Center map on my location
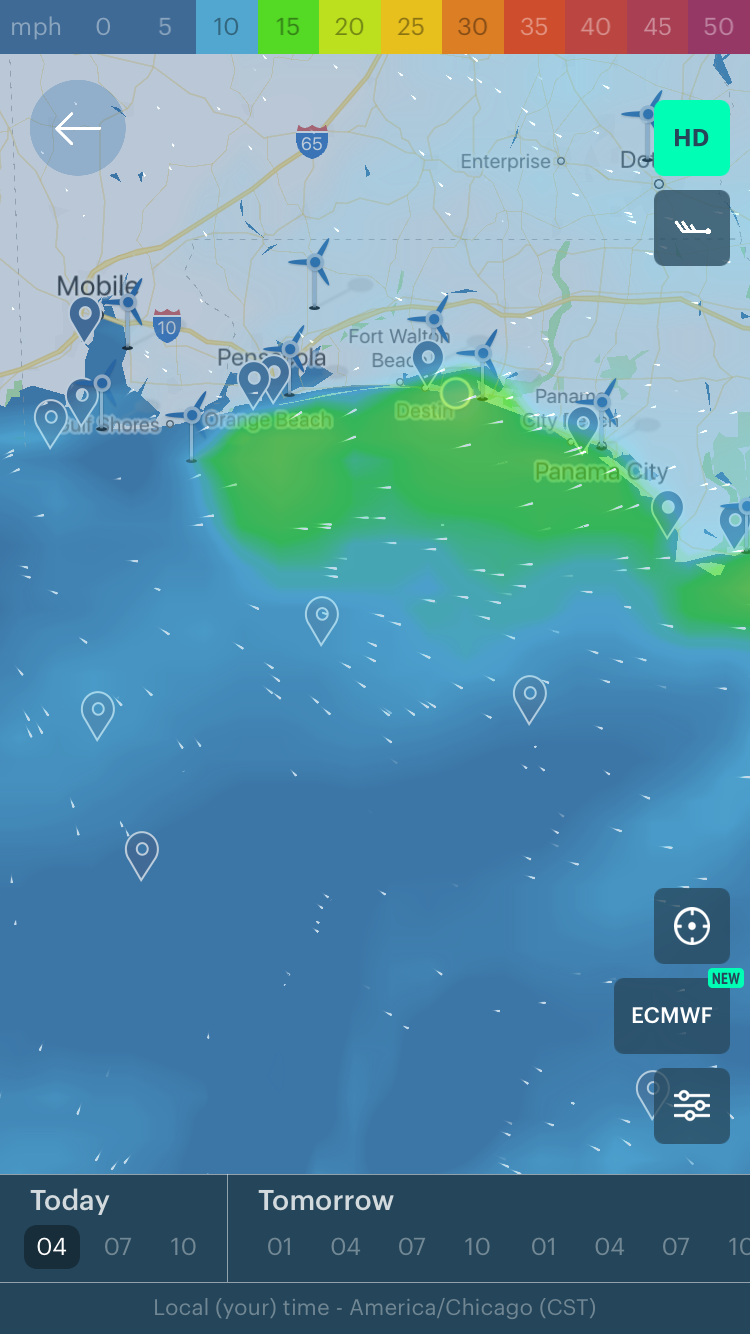 point(691,926)
